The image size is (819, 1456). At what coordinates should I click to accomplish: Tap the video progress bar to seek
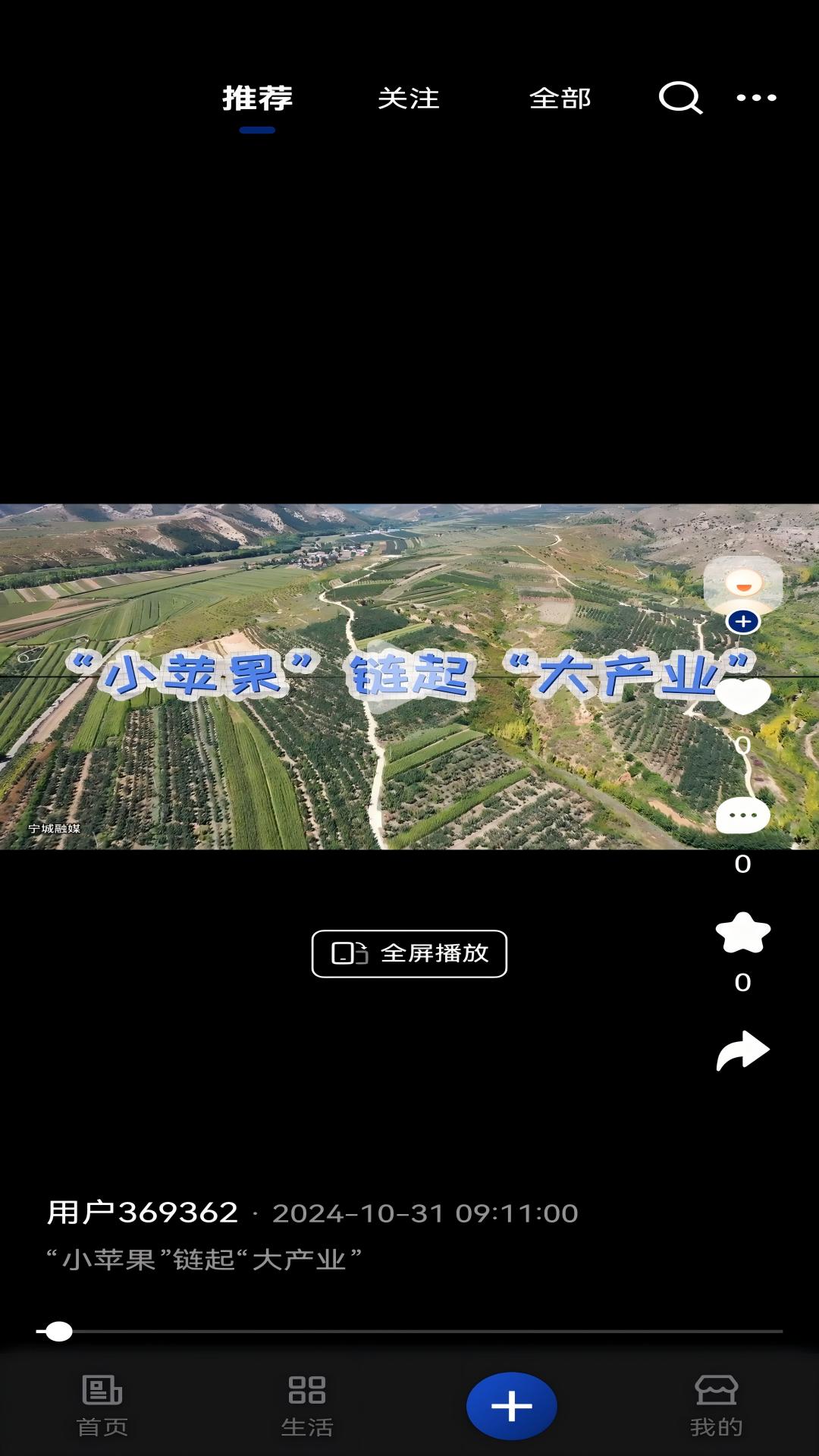(409, 1332)
